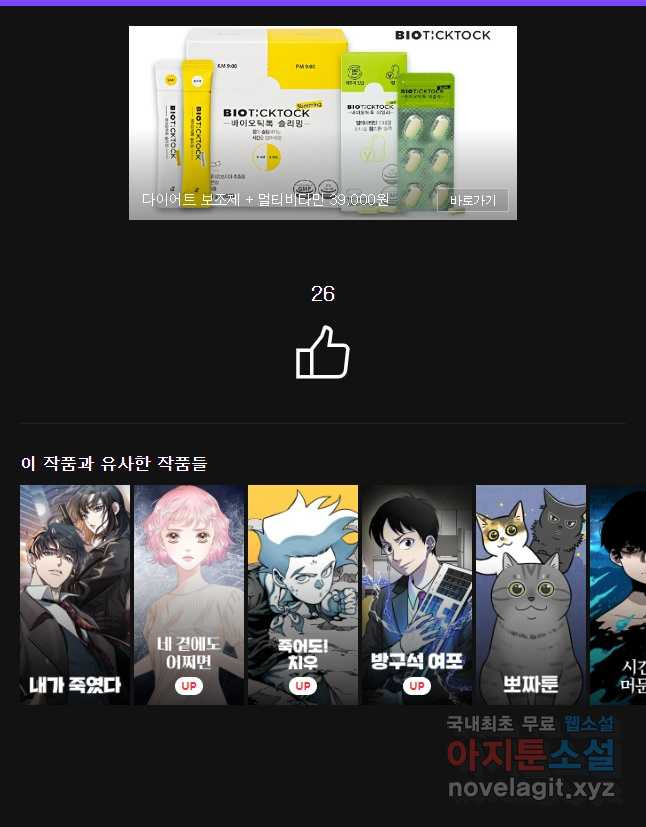
Task: Open the webtoon 뽀짜툰
Action: point(531,594)
